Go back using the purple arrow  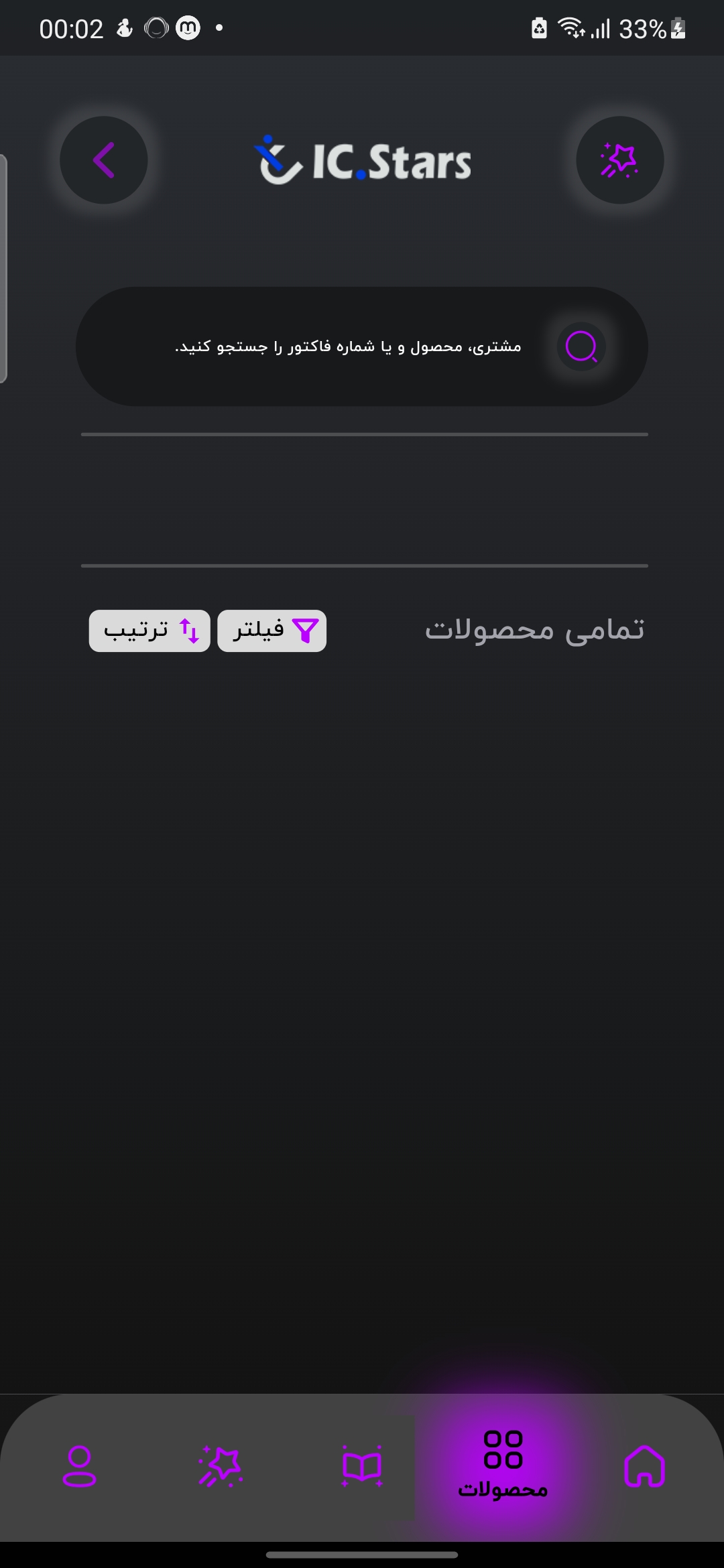click(104, 160)
